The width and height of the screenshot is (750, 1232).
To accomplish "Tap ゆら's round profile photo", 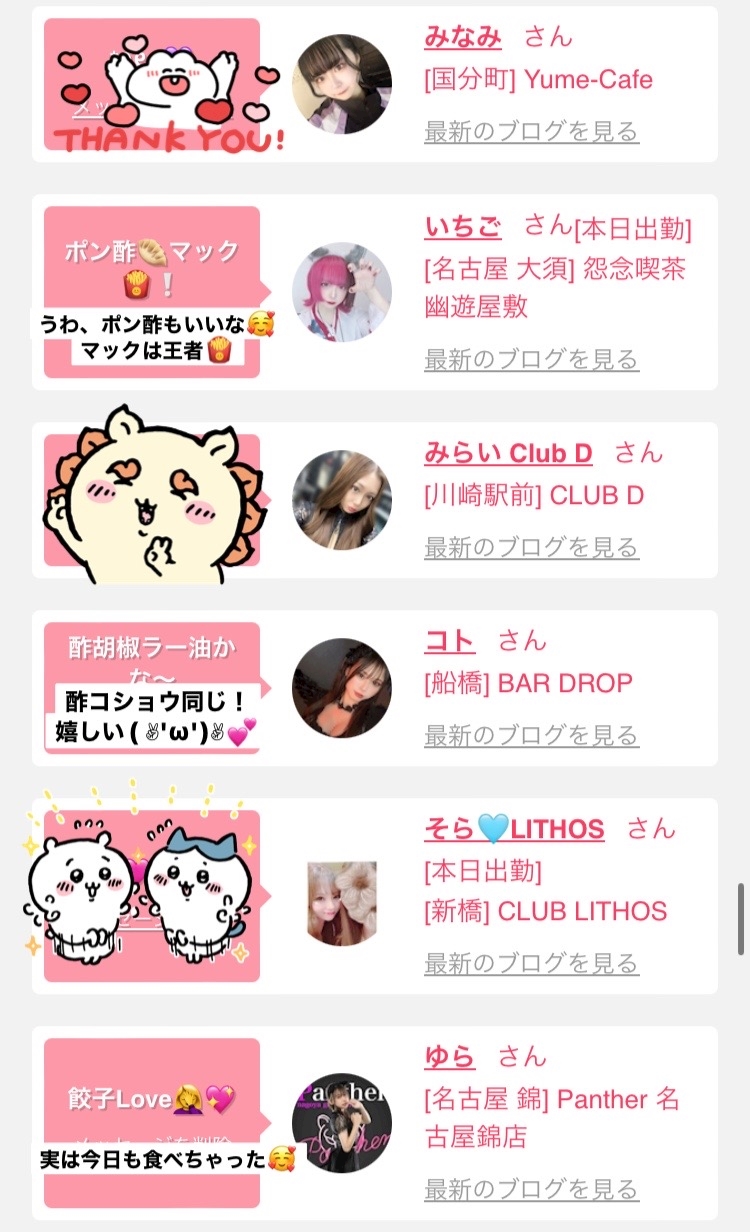I will click(x=342, y=1122).
